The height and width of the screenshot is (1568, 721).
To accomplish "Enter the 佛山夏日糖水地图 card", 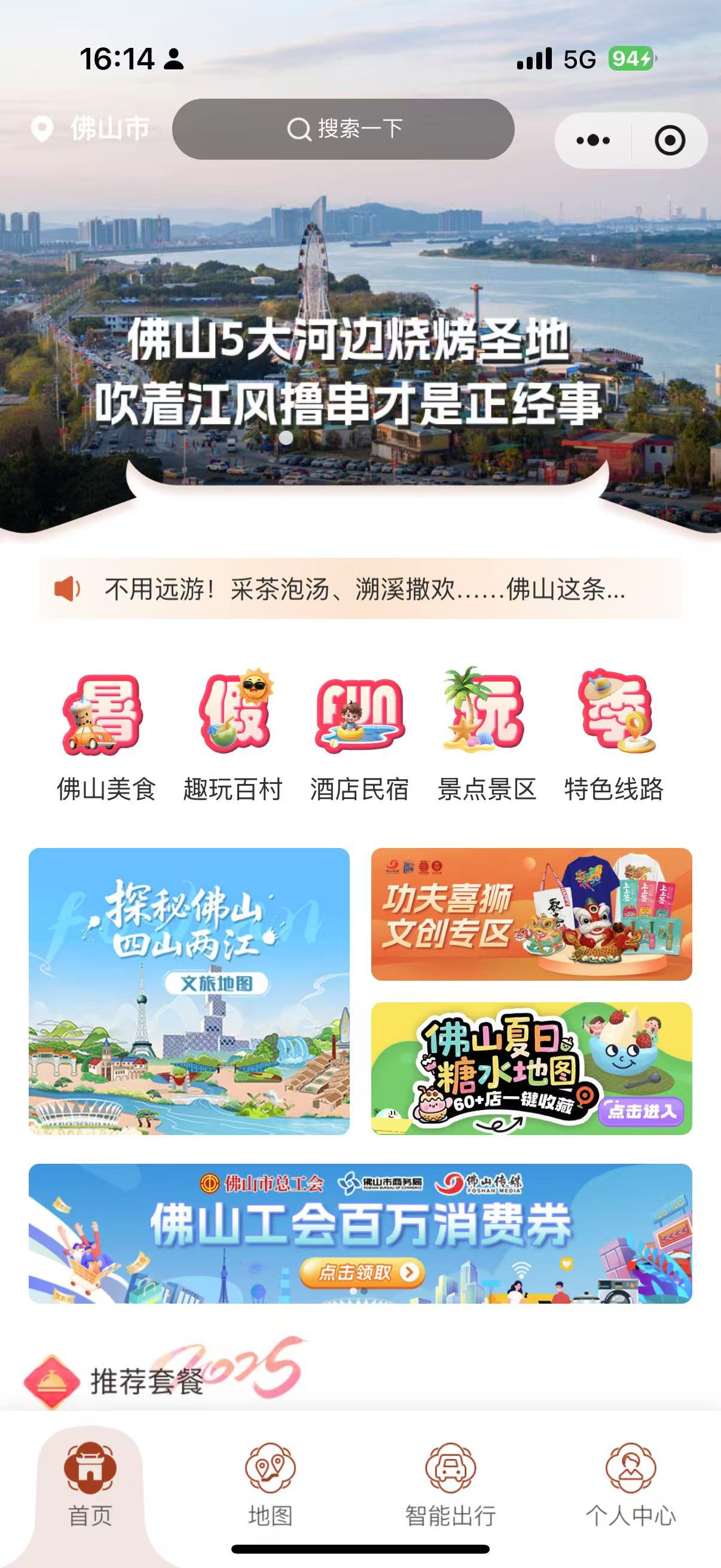I will click(x=531, y=1068).
